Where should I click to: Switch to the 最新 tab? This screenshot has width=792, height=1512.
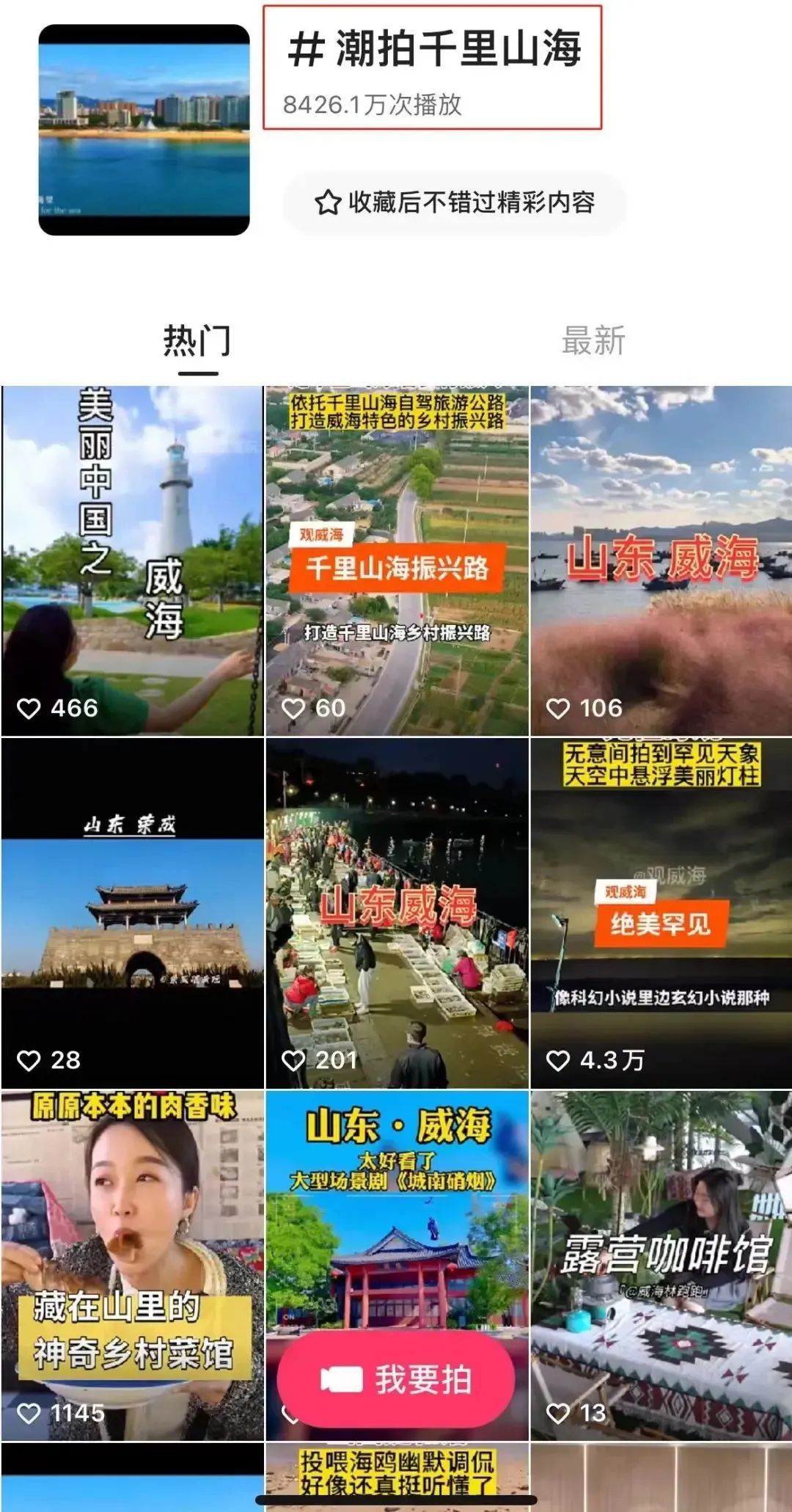pos(593,342)
